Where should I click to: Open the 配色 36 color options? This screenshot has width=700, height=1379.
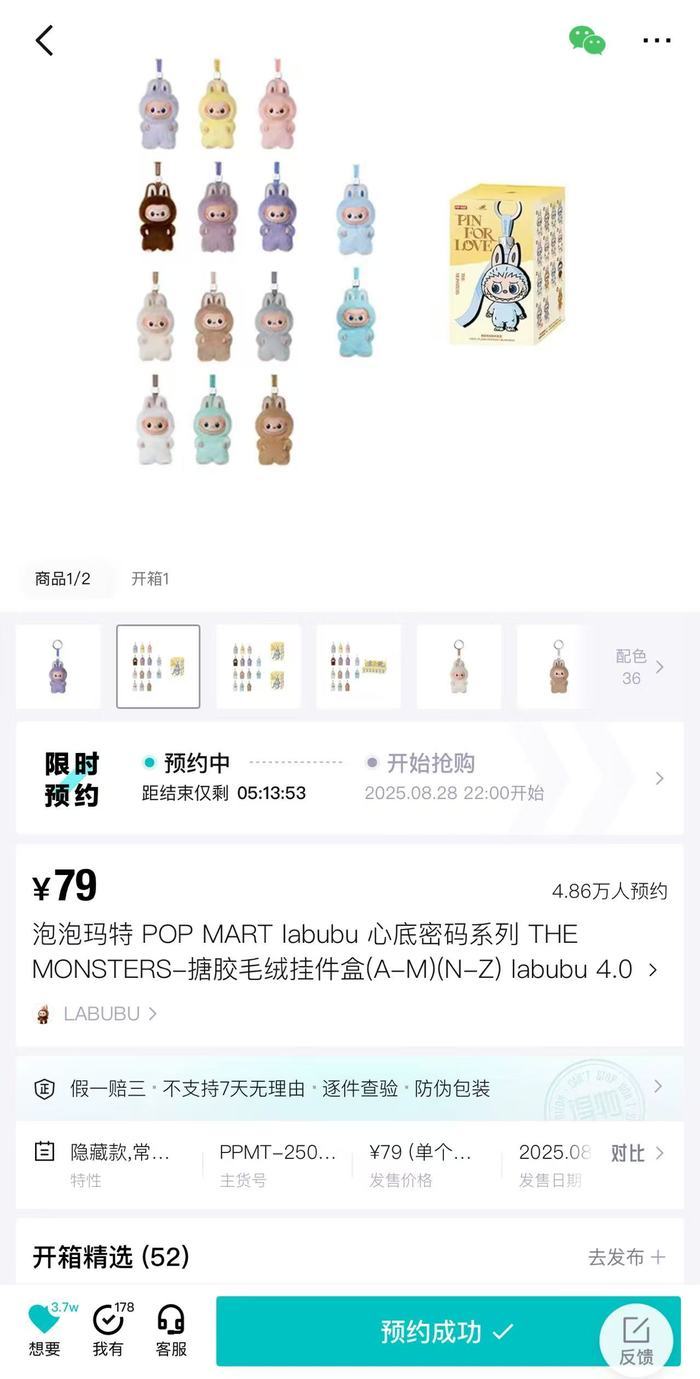pyautogui.click(x=639, y=667)
